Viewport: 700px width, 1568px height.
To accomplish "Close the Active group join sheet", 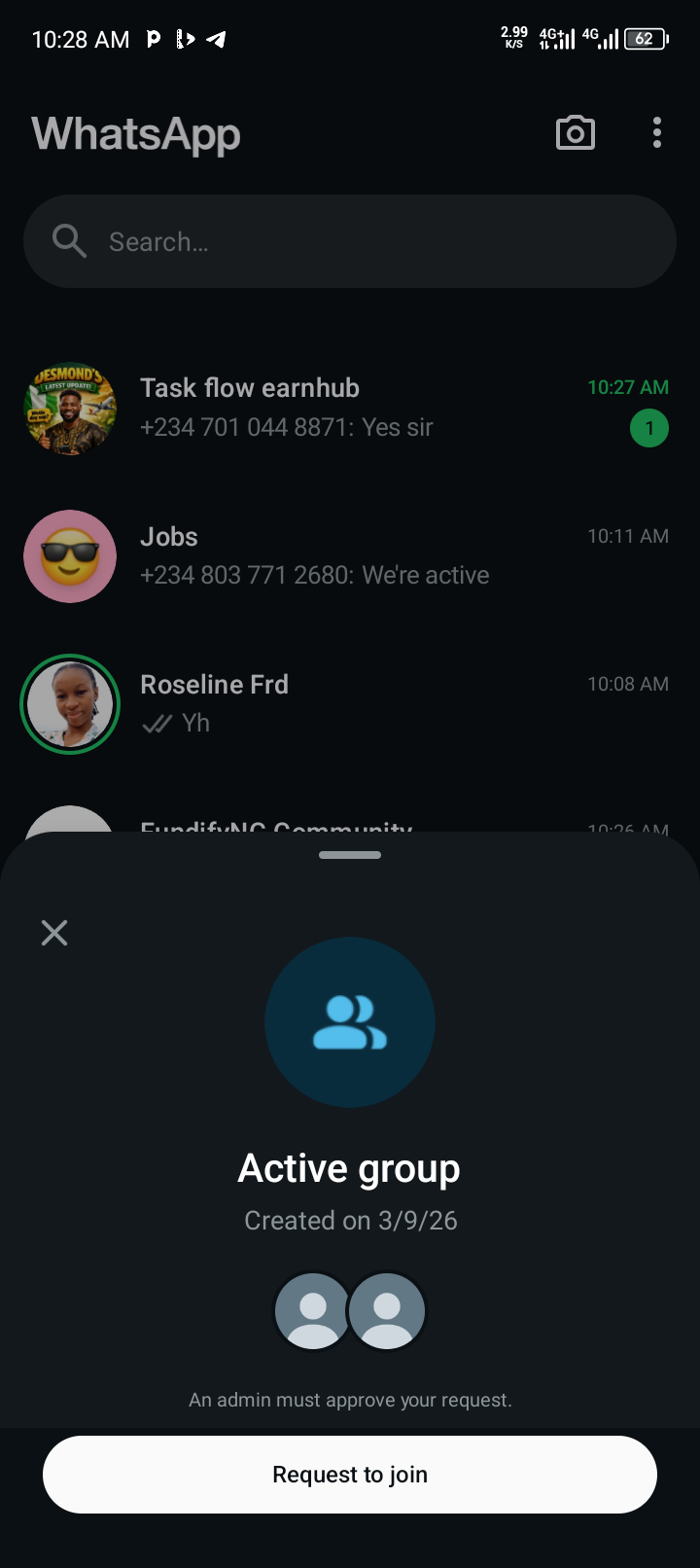I will tap(54, 933).
